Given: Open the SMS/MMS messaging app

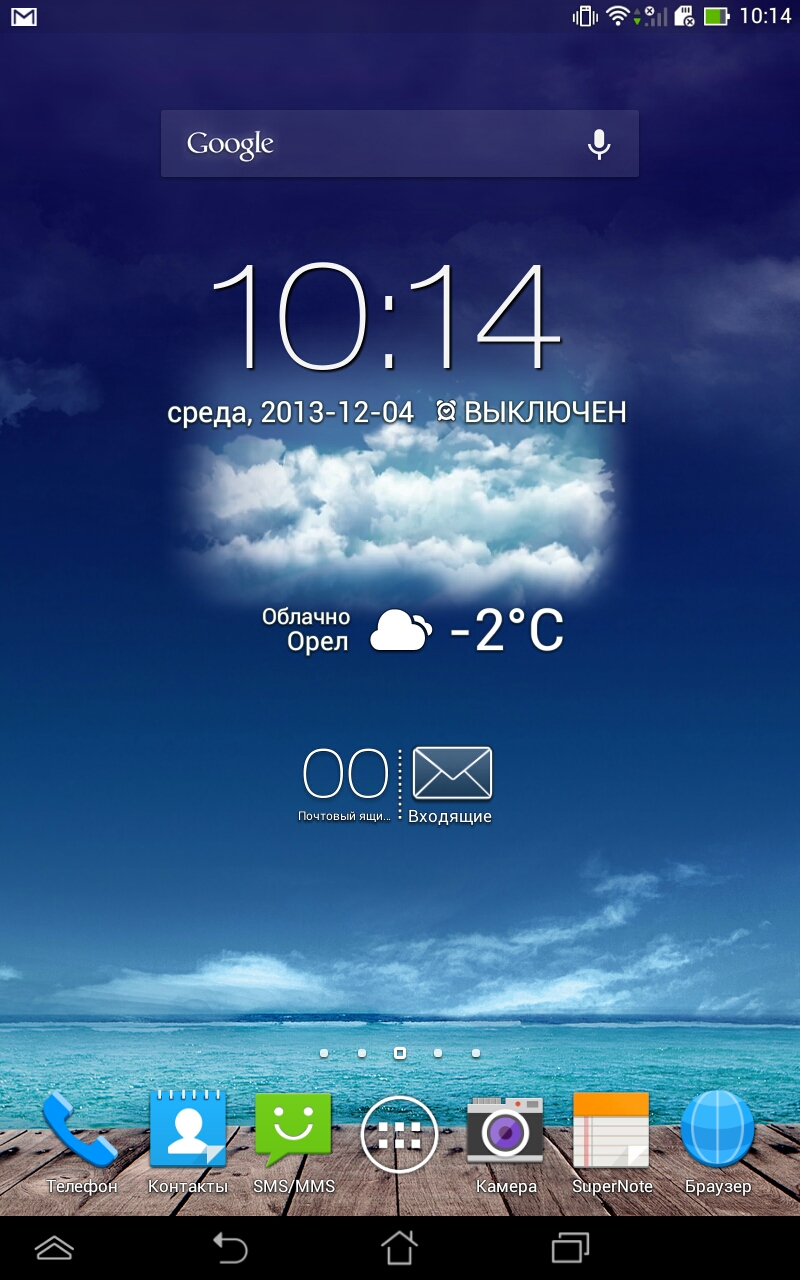Looking at the screenshot, I should (x=293, y=1142).
